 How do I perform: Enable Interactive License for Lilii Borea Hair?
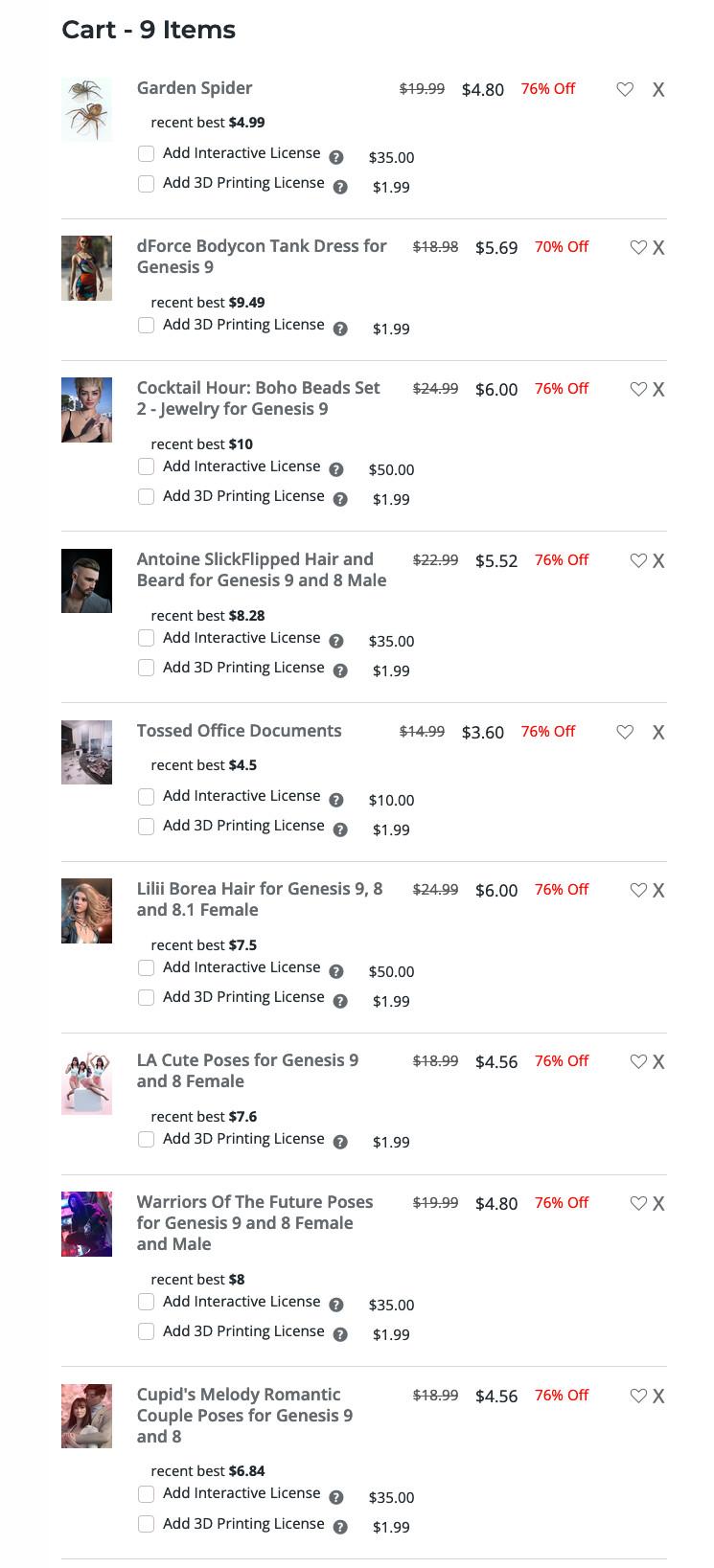(x=147, y=967)
